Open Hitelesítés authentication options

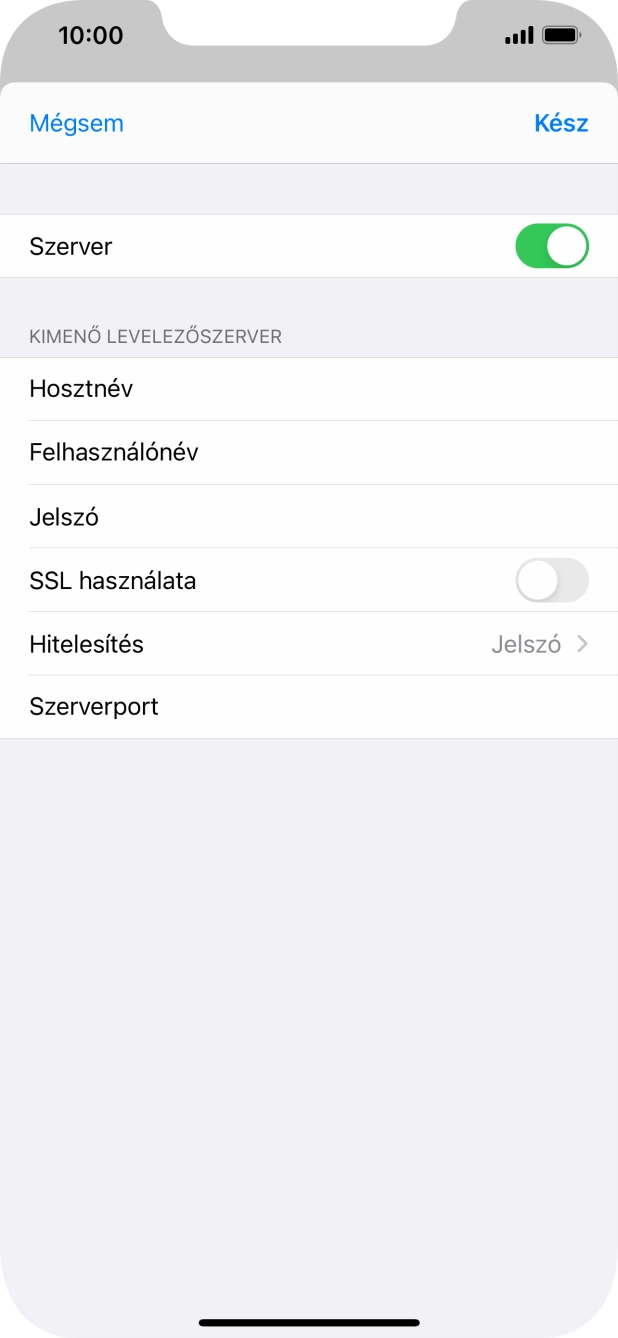click(308, 644)
